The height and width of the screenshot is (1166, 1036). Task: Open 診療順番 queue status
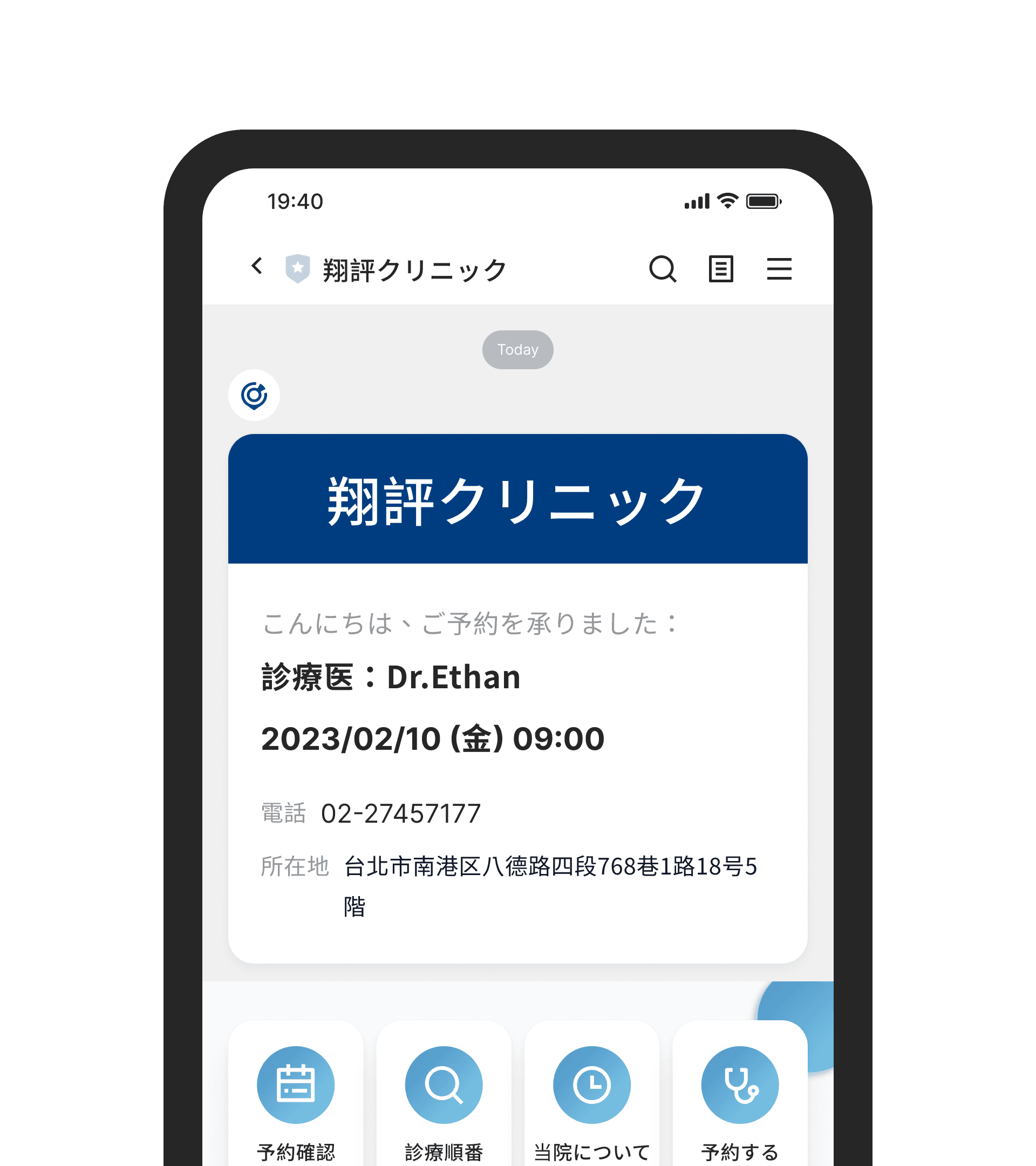click(444, 1096)
